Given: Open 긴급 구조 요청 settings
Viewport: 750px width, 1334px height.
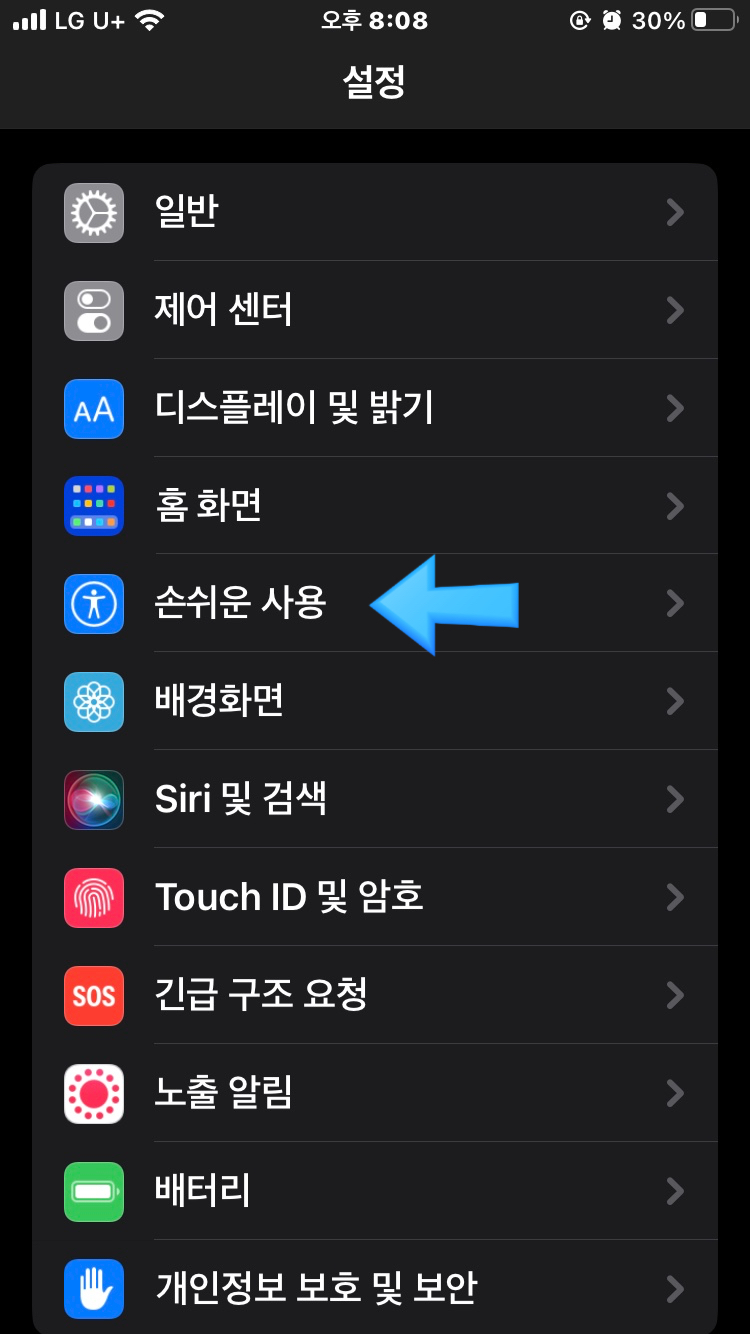Looking at the screenshot, I should [375, 996].
